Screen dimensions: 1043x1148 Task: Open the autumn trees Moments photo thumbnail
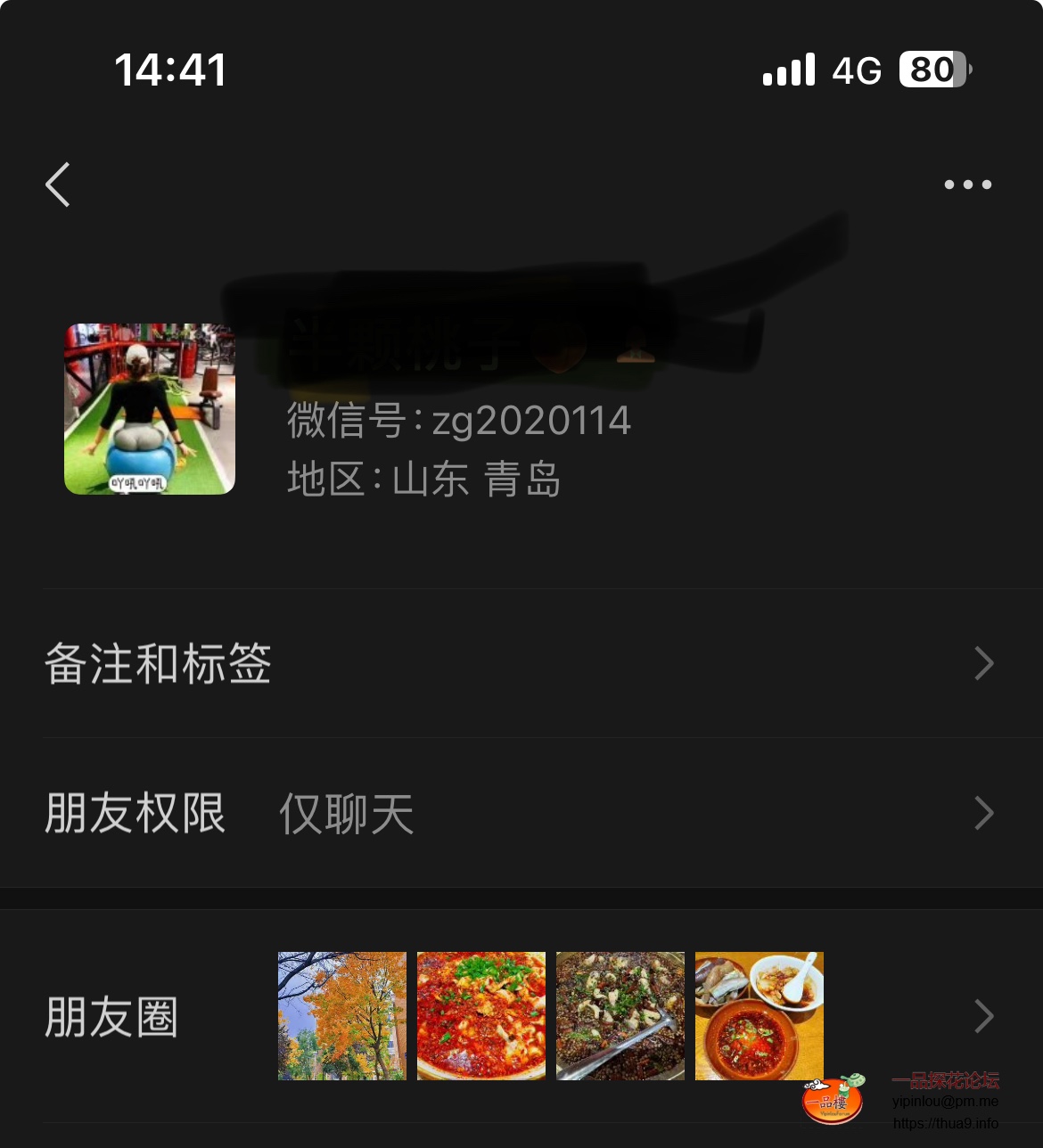click(341, 1015)
